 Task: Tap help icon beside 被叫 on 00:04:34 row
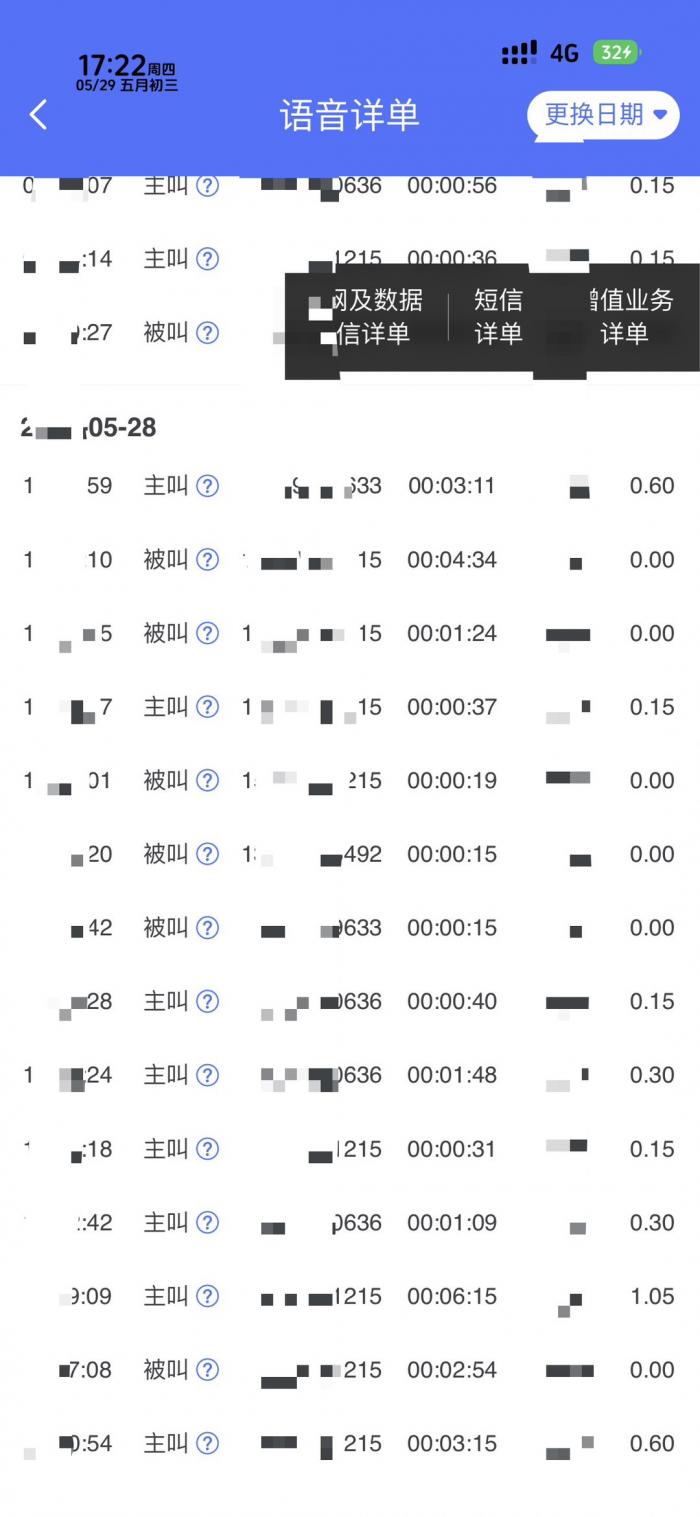point(207,560)
